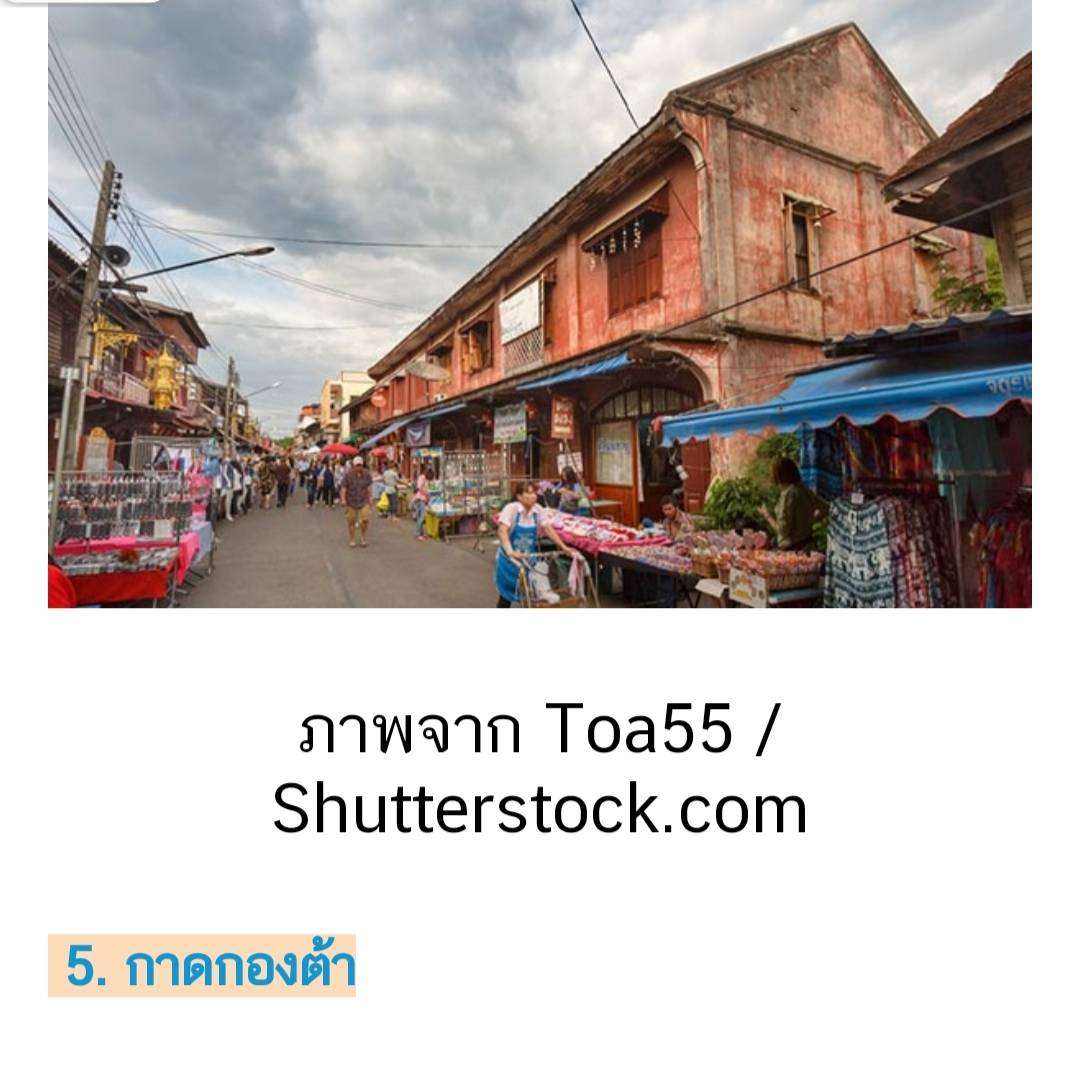Open the market street photo
The width and height of the screenshot is (1080, 1080).
click(x=540, y=303)
